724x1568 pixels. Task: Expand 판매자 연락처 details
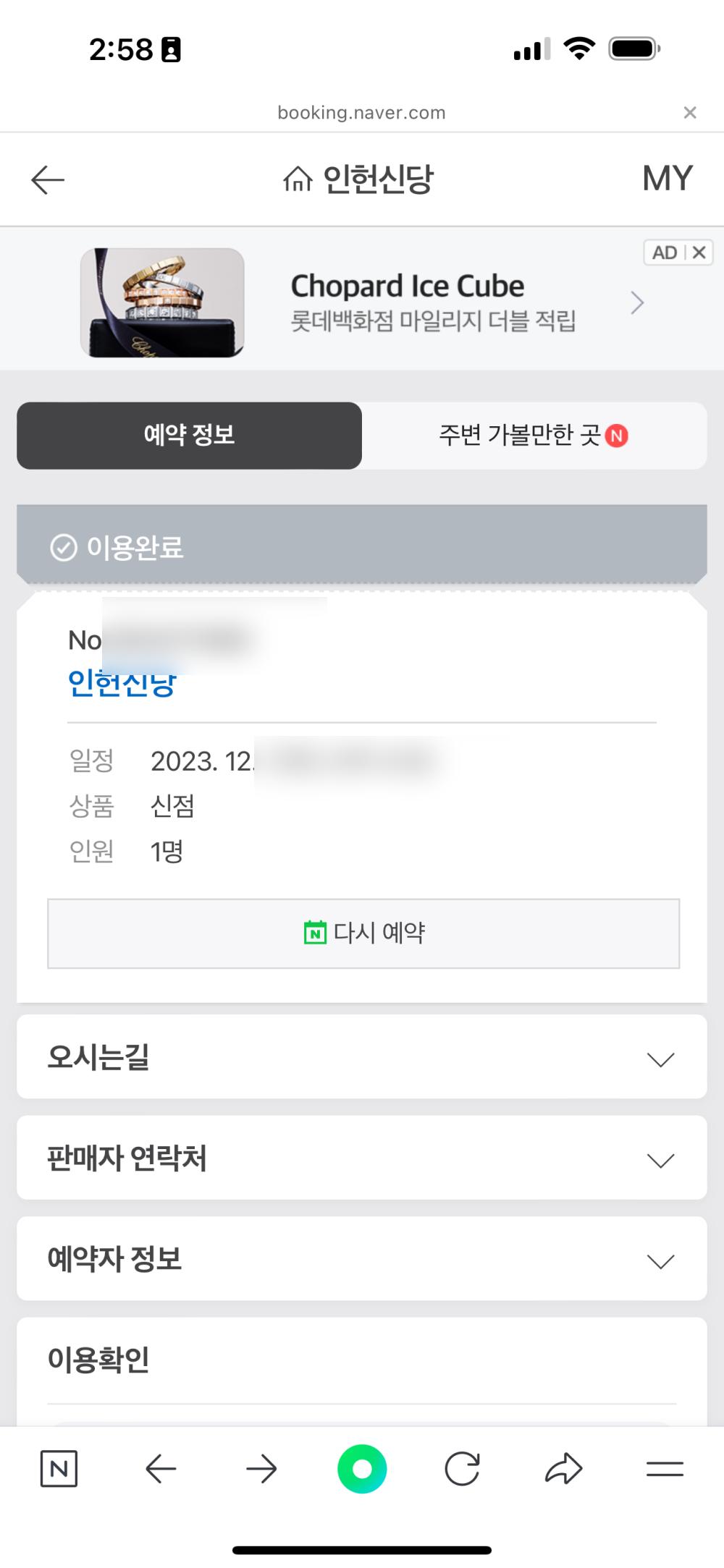coord(362,1158)
